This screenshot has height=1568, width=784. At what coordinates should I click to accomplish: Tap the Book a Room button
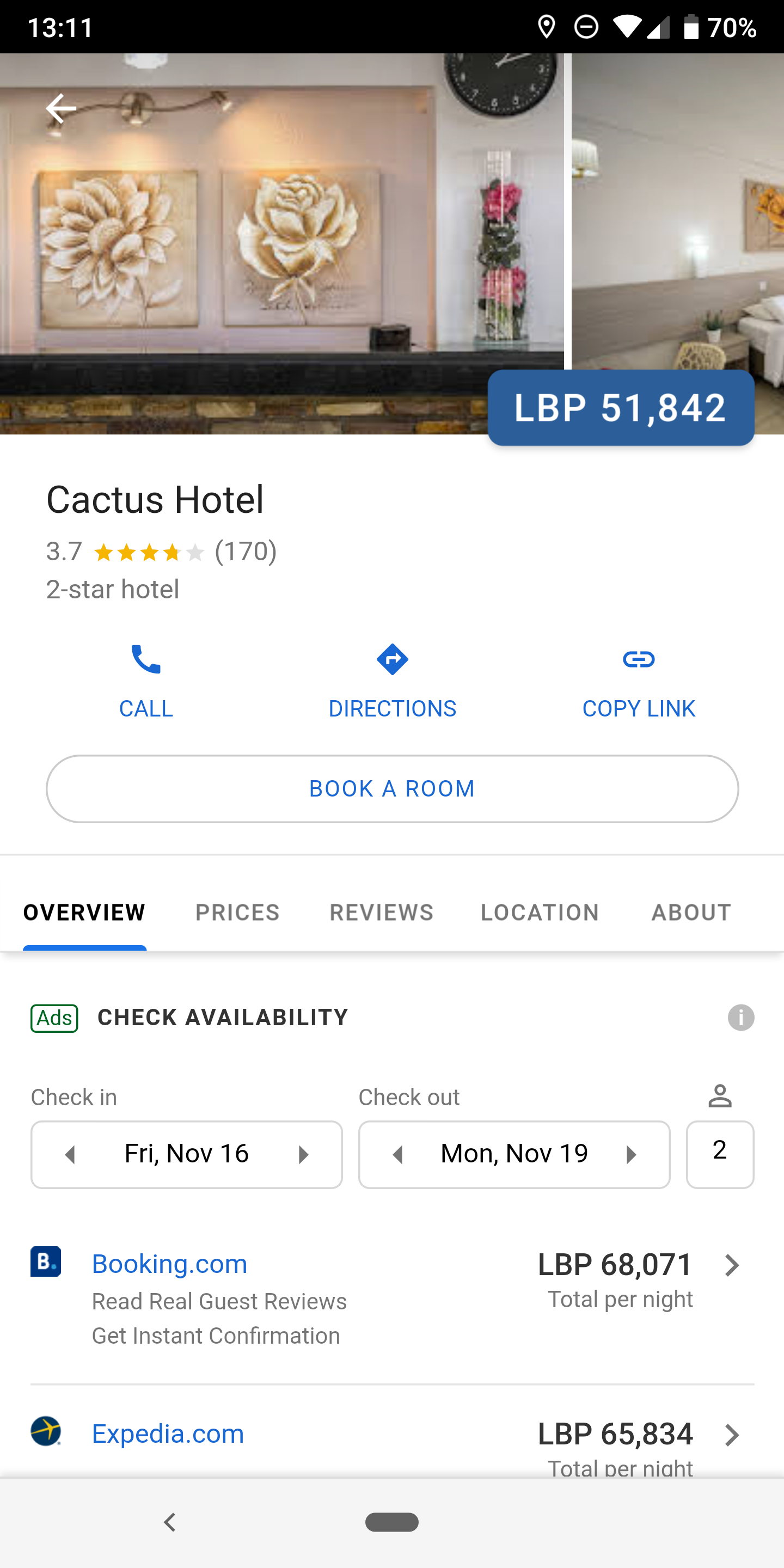pos(392,788)
